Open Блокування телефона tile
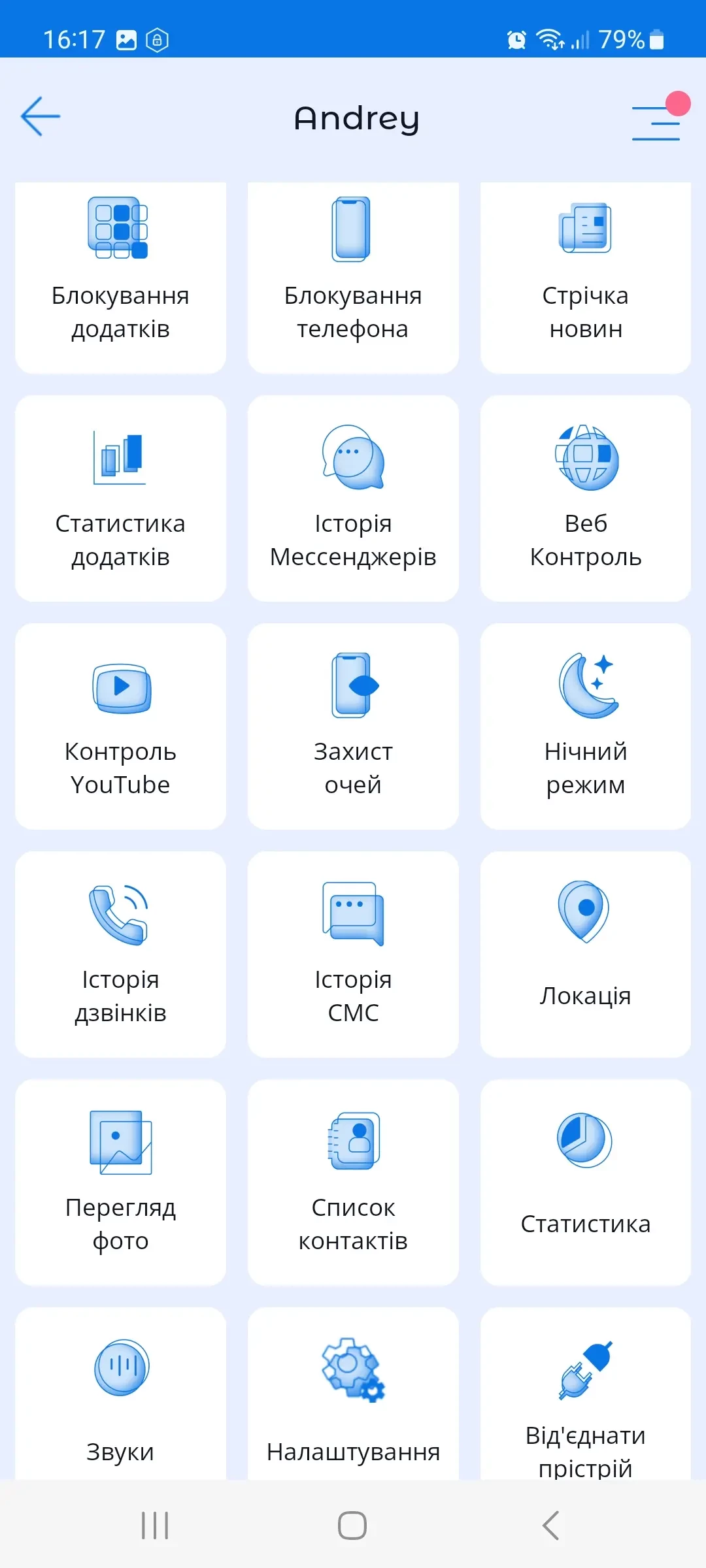Screen dimensions: 706x1568 353,278
